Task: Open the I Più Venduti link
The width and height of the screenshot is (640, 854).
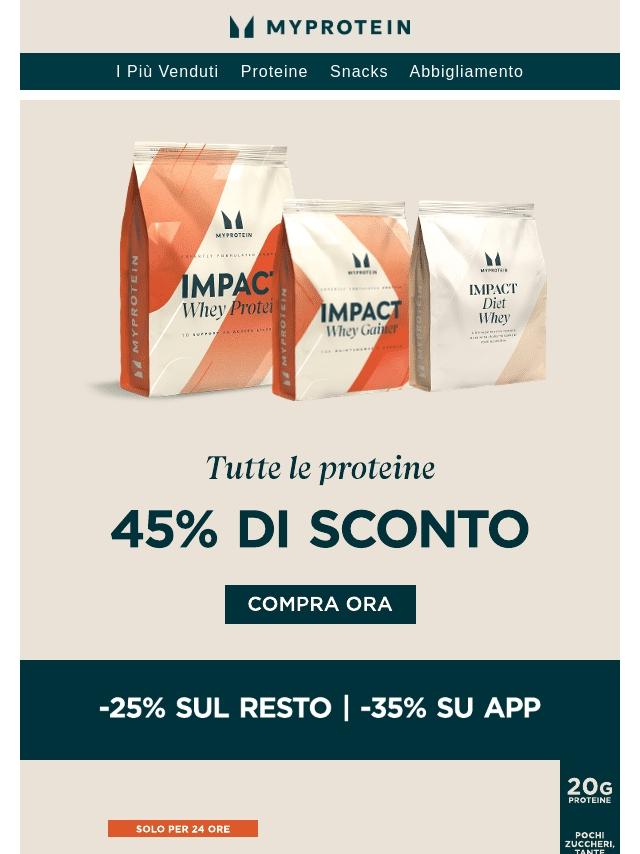Action: [x=167, y=72]
